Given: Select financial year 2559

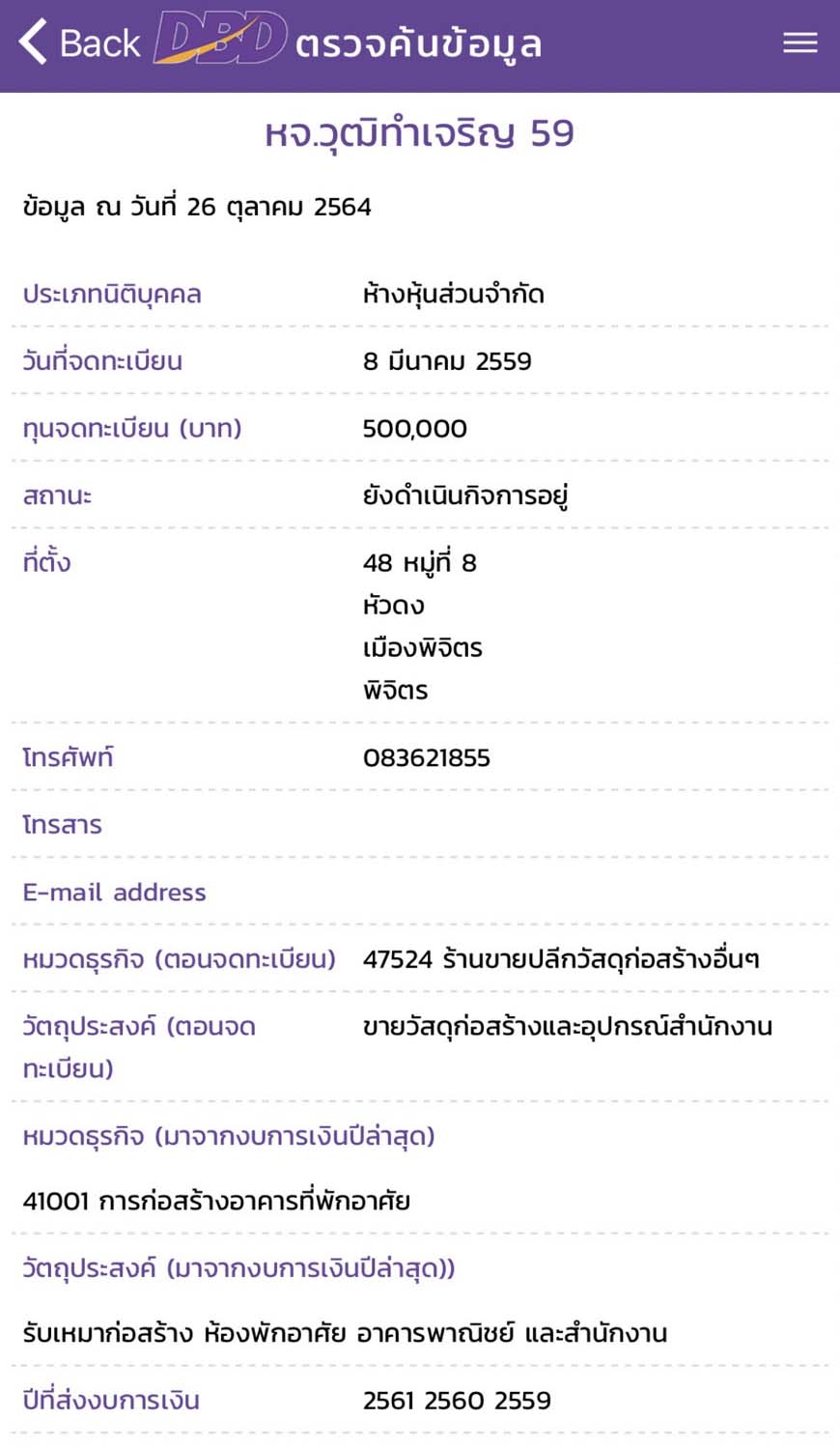Looking at the screenshot, I should pyautogui.click(x=525, y=1399).
